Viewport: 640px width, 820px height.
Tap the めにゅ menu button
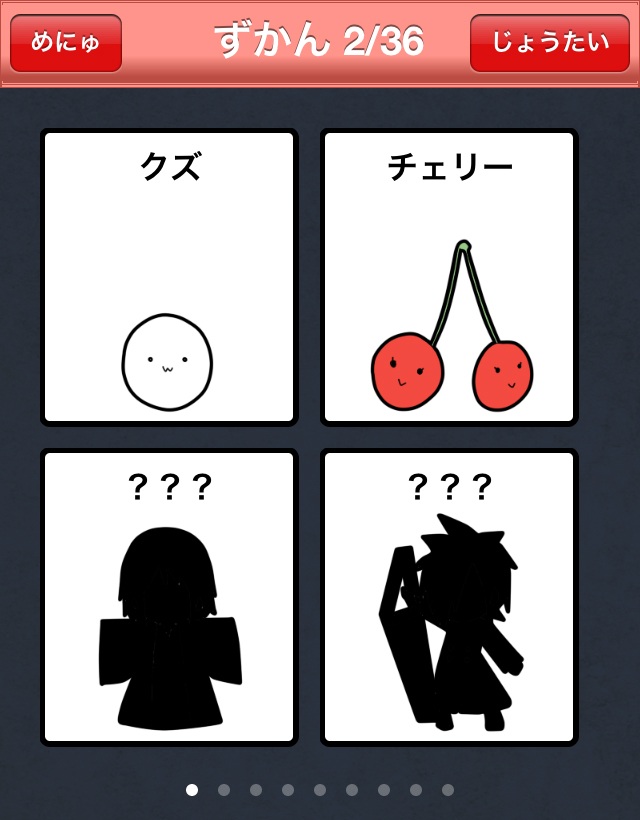[66, 43]
